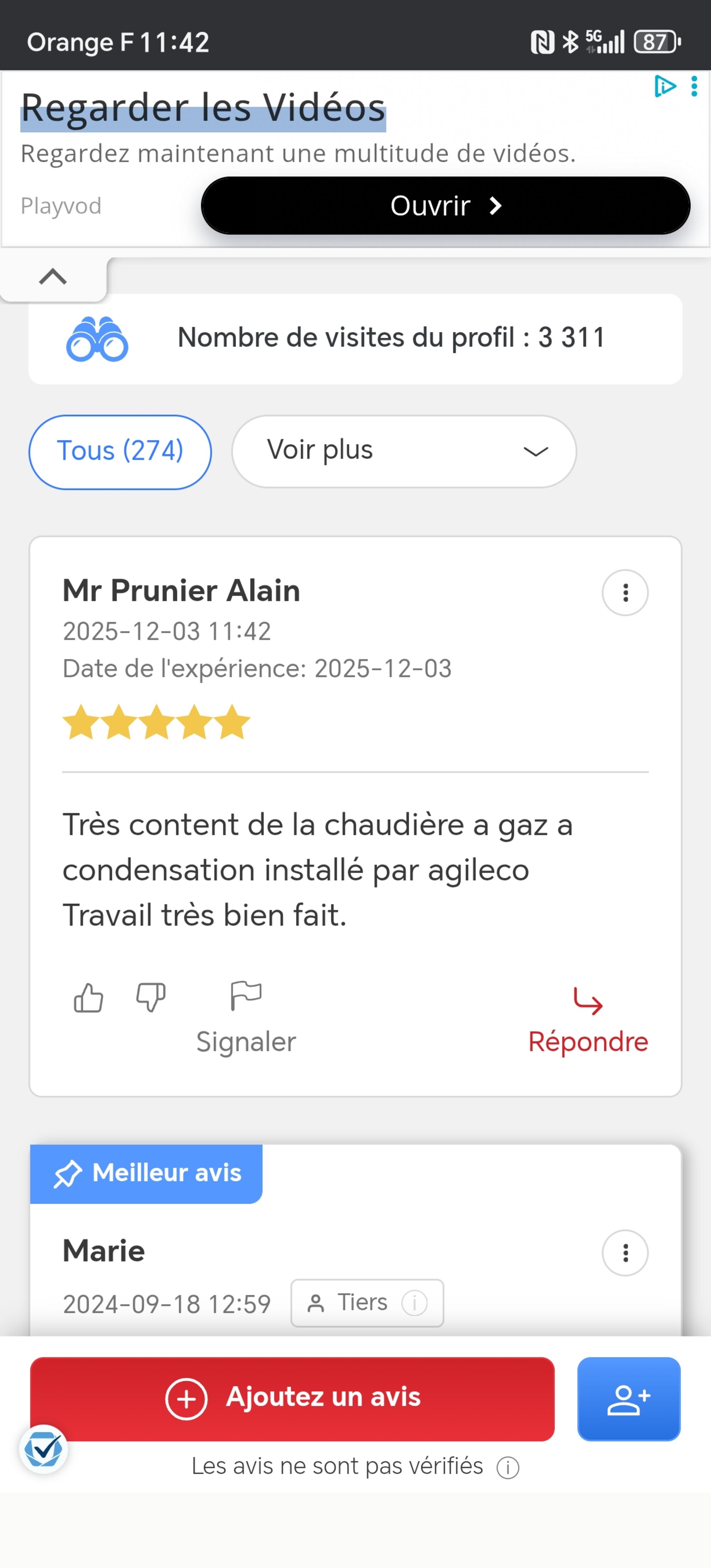Open options menu on Mr Prunier Alain's review

pyautogui.click(x=625, y=592)
